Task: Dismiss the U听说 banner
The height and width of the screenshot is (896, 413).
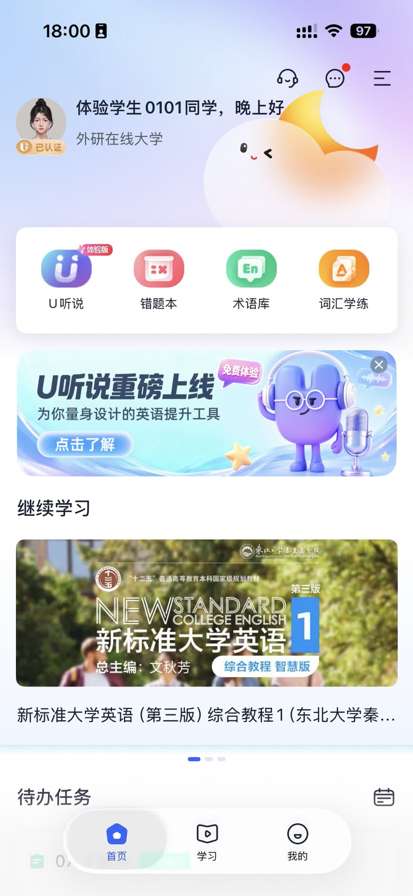Action: tap(378, 365)
